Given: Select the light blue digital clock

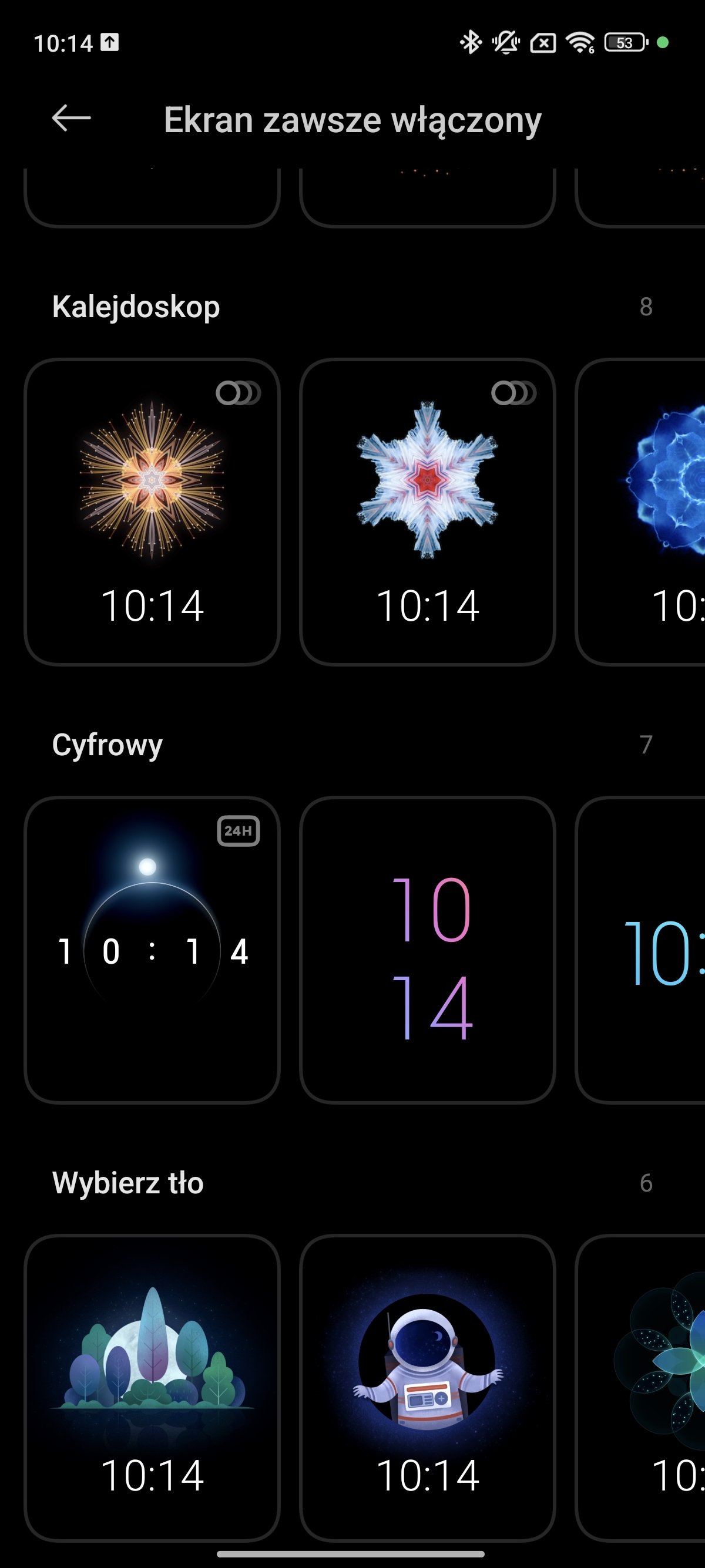Looking at the screenshot, I should [640, 950].
